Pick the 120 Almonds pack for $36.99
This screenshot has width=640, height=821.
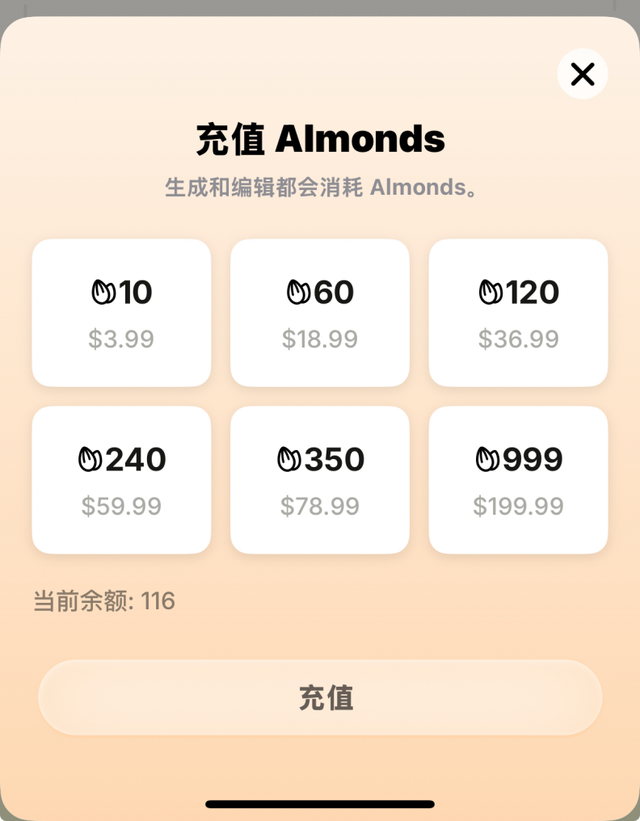518,313
